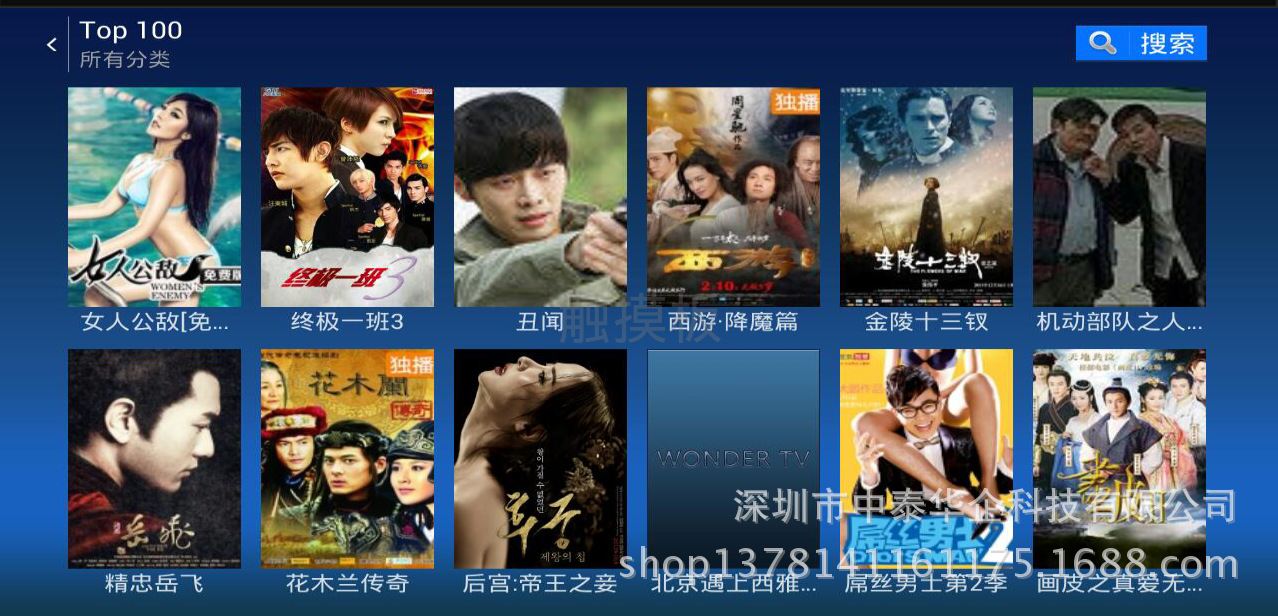Screen dimensions: 1278x616
Task: Play 西游·降魔篇
Action: [733, 197]
